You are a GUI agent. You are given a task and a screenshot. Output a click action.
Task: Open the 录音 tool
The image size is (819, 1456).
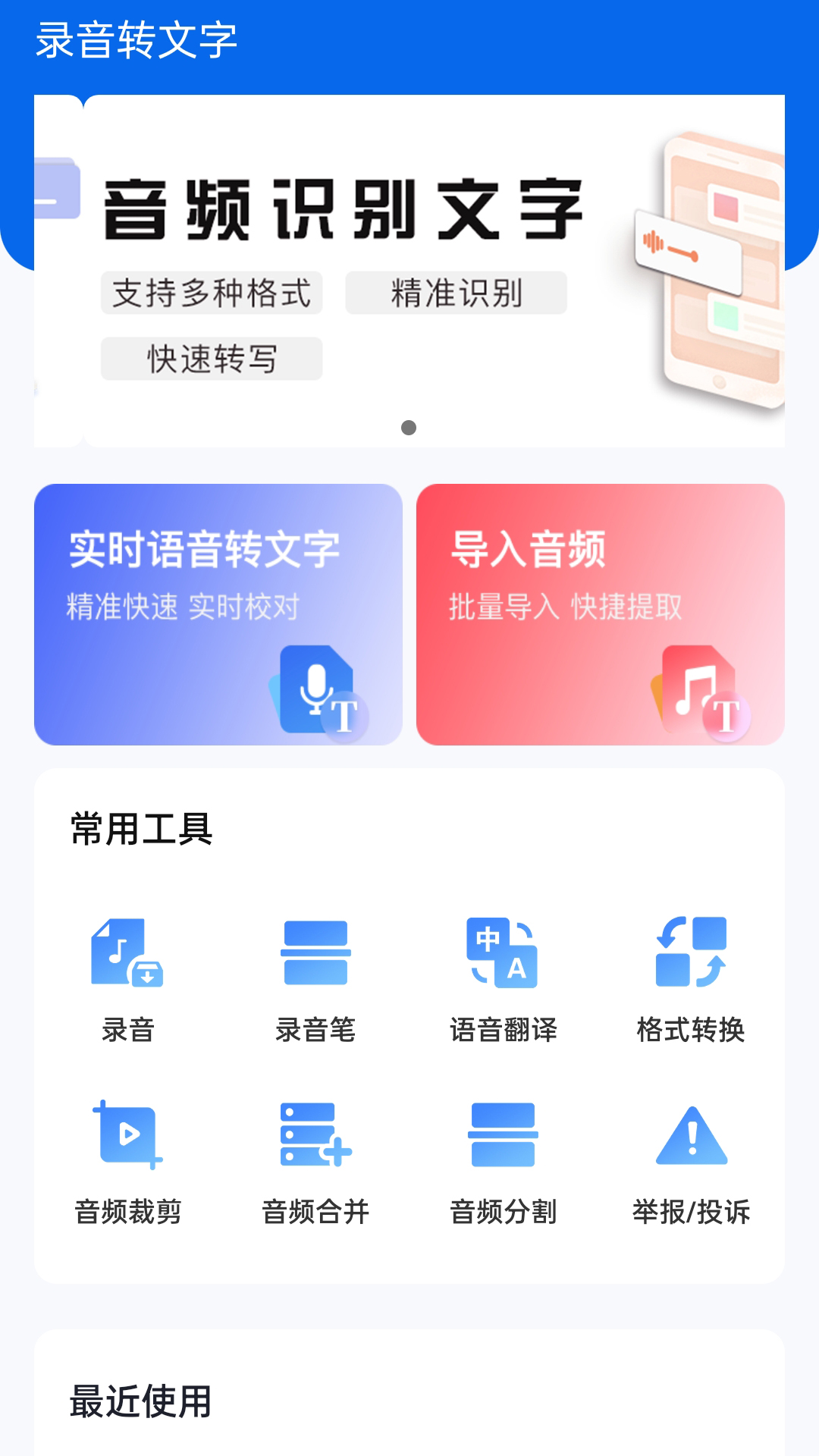(x=127, y=980)
